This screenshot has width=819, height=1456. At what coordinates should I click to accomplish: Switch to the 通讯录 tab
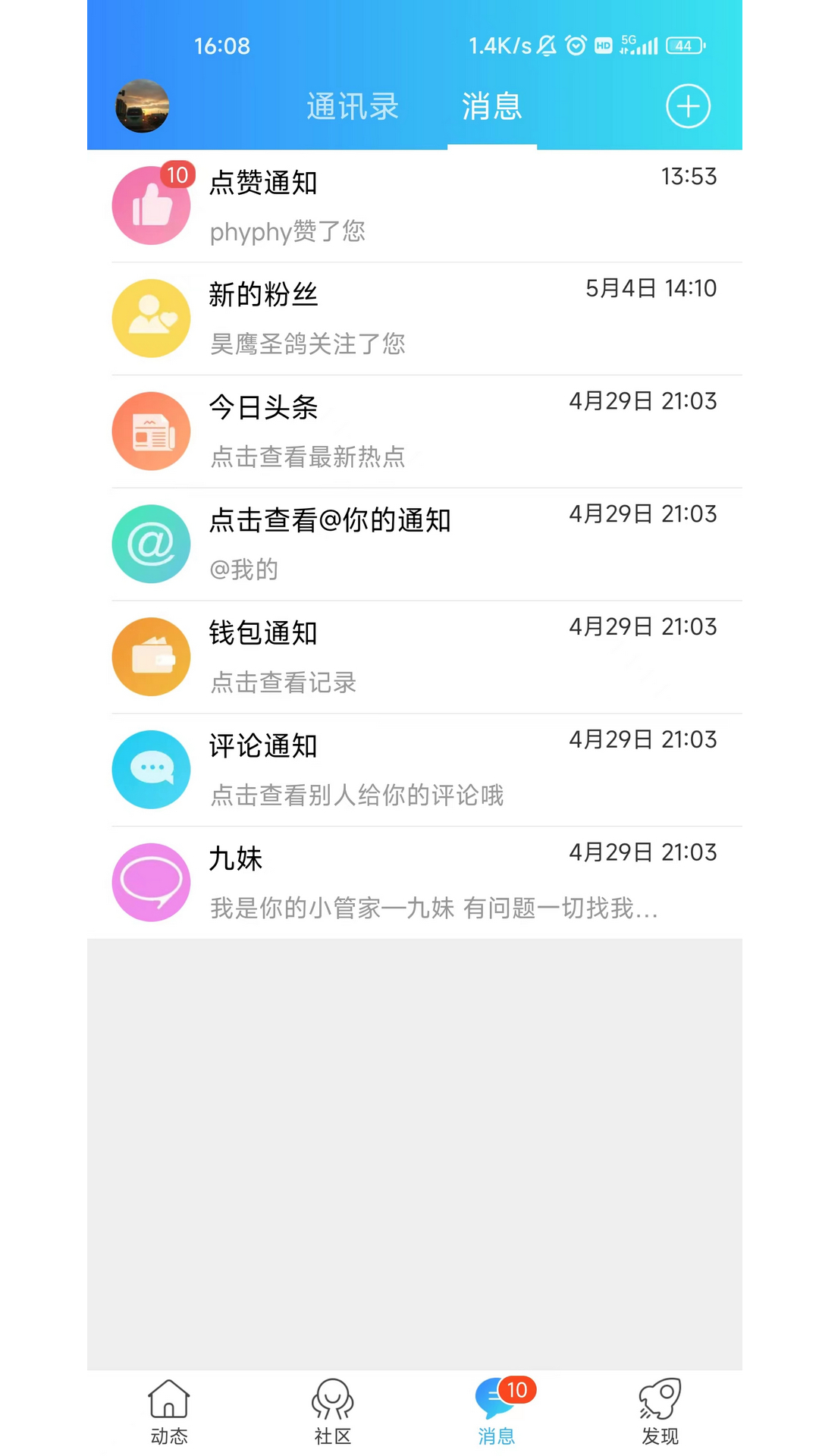pos(352,106)
